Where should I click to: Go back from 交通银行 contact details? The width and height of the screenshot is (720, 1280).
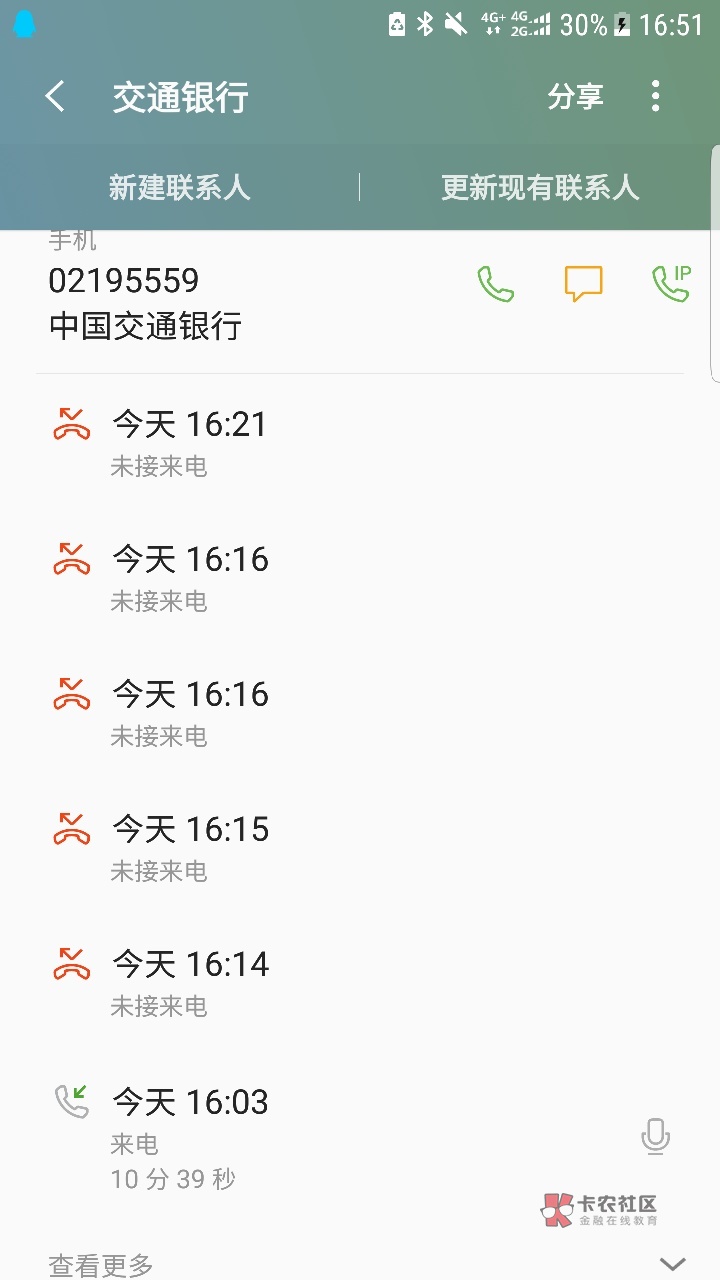point(55,97)
